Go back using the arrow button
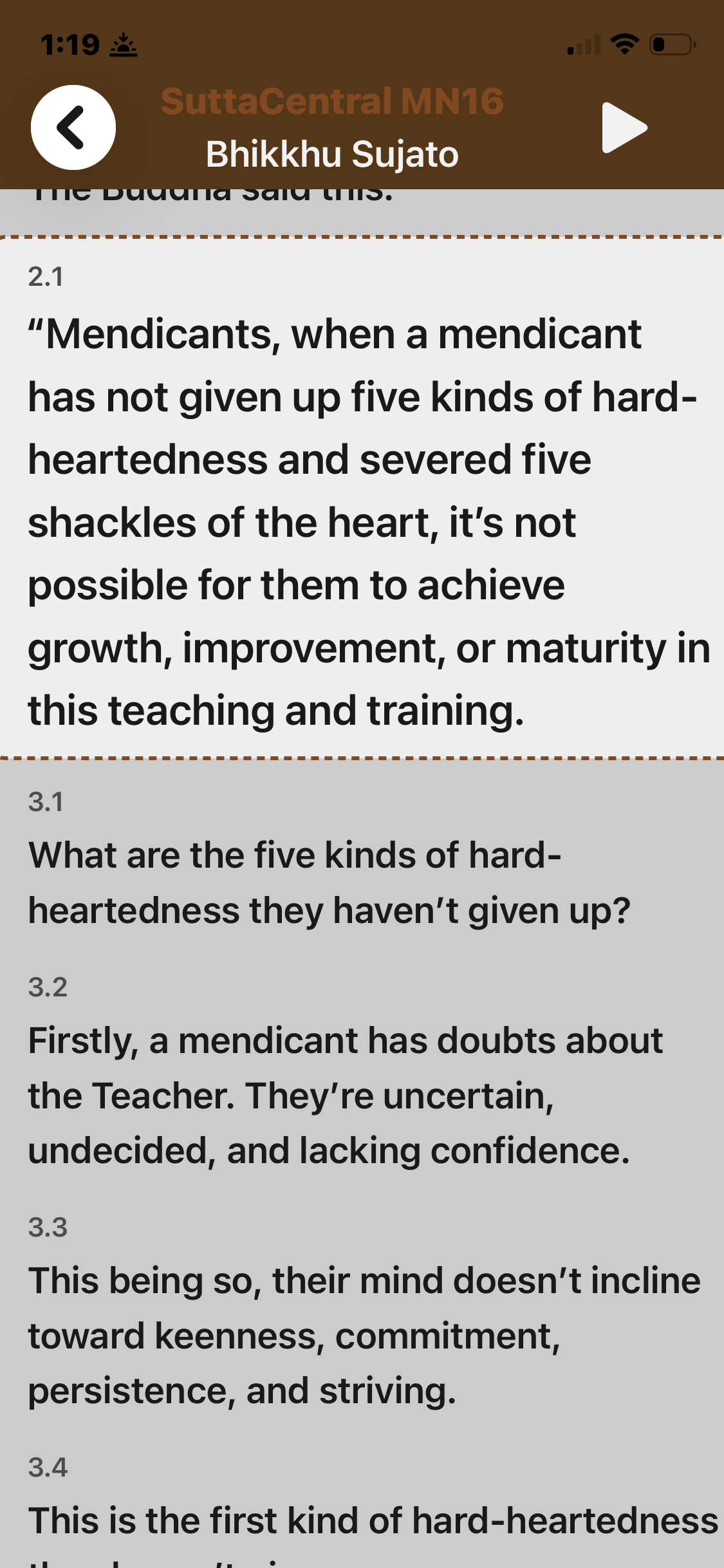724x1568 pixels. pos(73,127)
